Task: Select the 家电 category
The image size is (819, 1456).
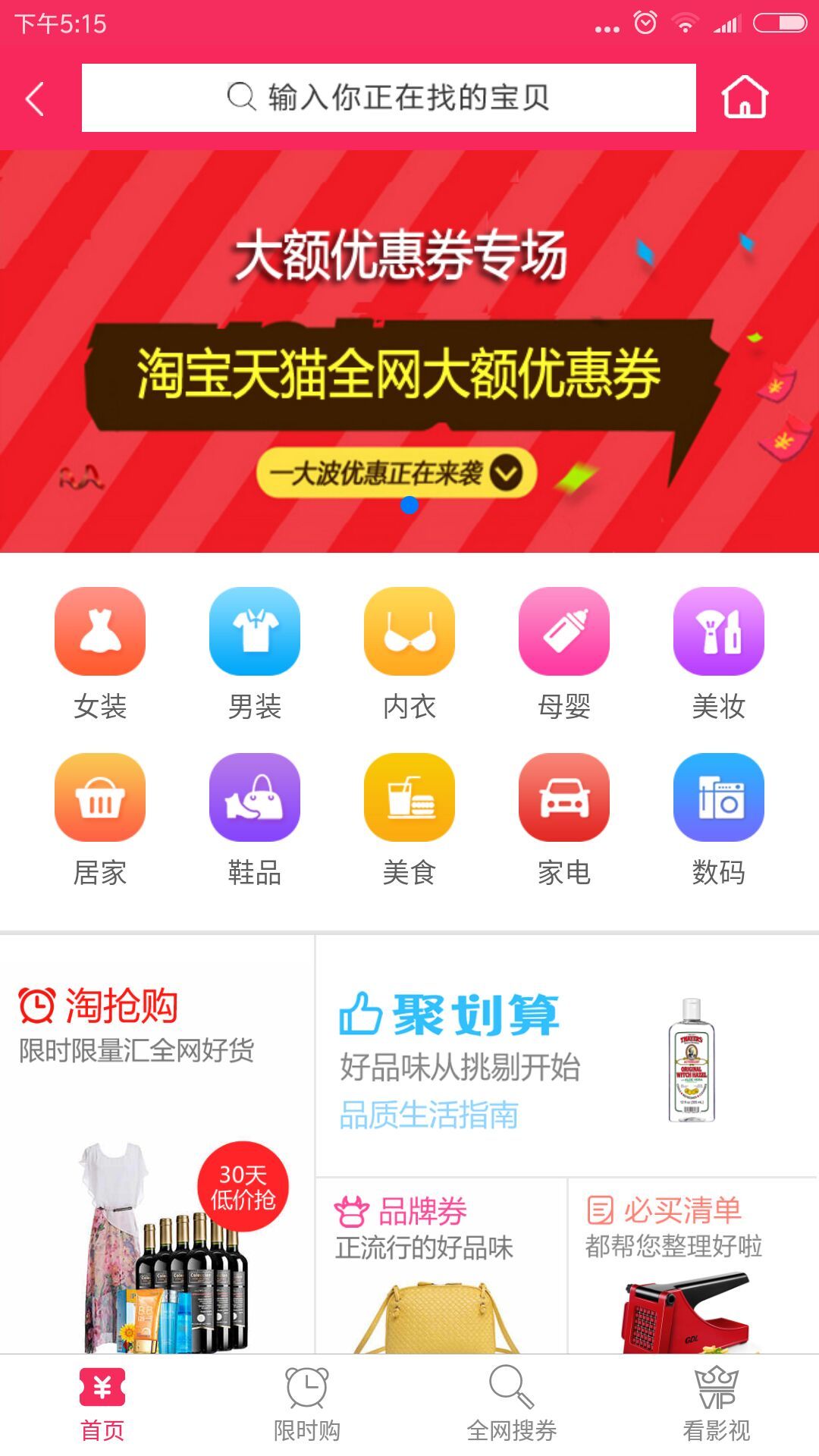Action: (x=564, y=819)
